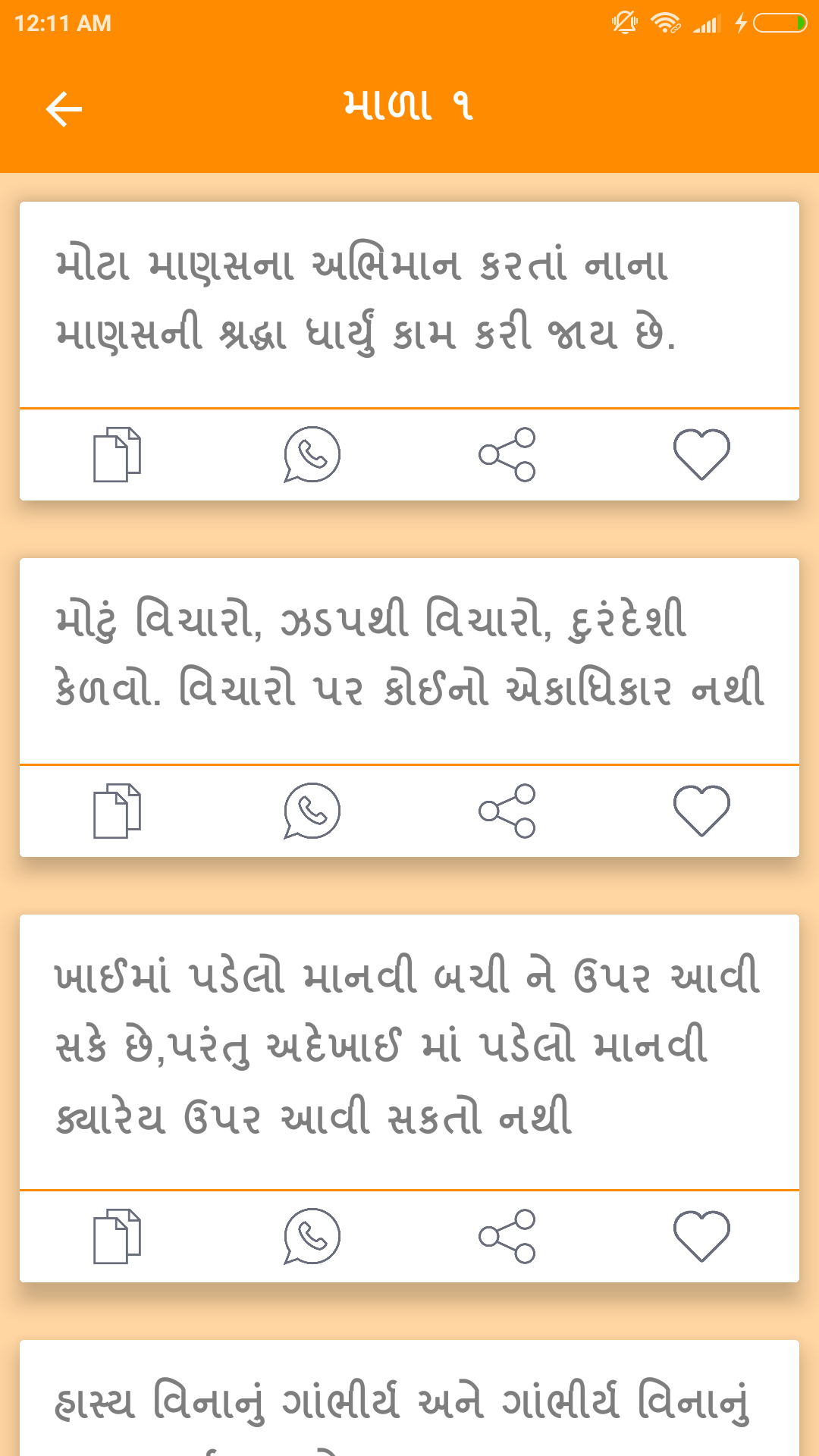Like the મોટું વિચારો quote with heart
819x1456 pixels.
[701, 811]
